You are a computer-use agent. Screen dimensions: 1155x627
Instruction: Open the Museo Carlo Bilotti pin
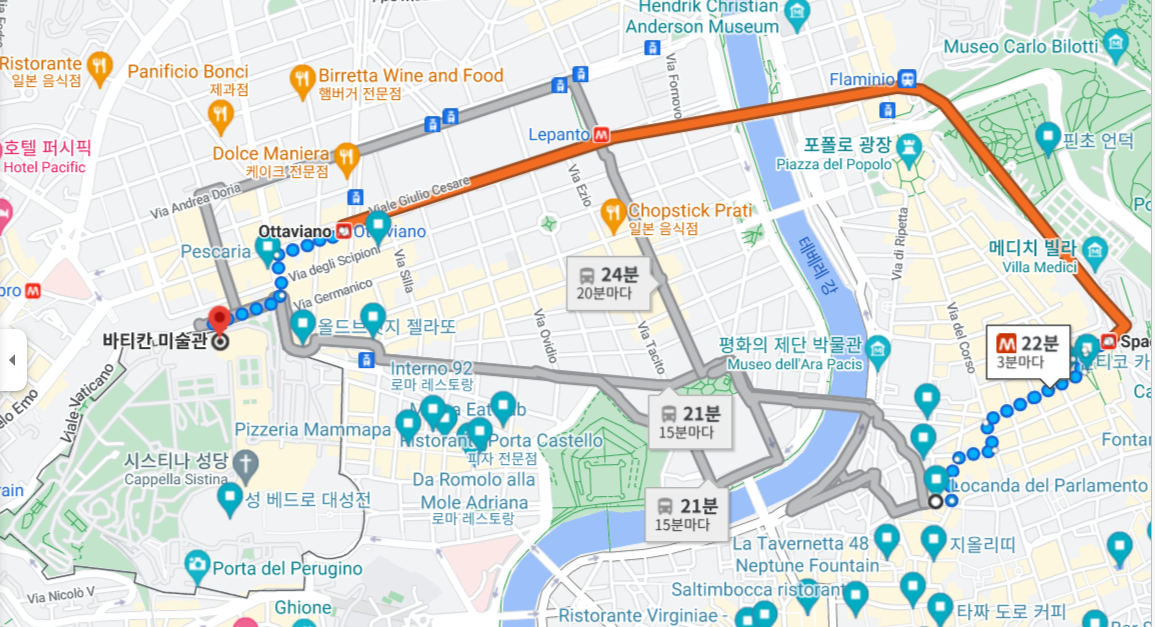(1117, 41)
